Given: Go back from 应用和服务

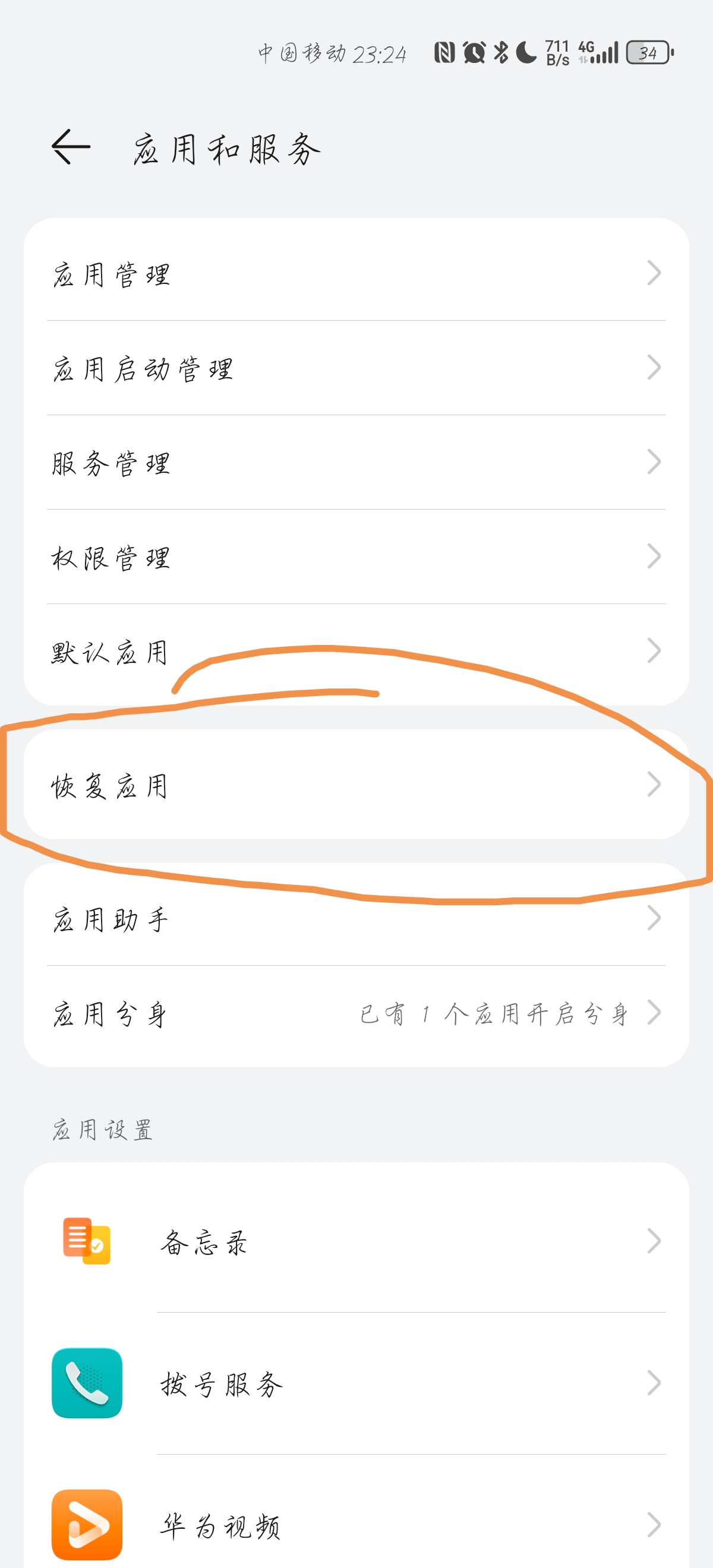Looking at the screenshot, I should (x=71, y=147).
